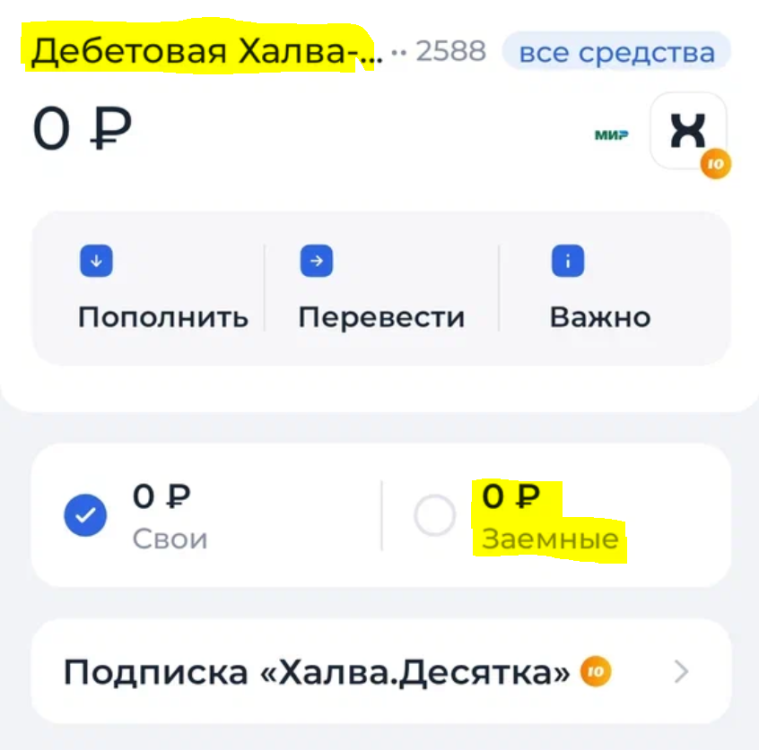Select the Свои funds option
The height and width of the screenshot is (750, 759).
pos(86,516)
